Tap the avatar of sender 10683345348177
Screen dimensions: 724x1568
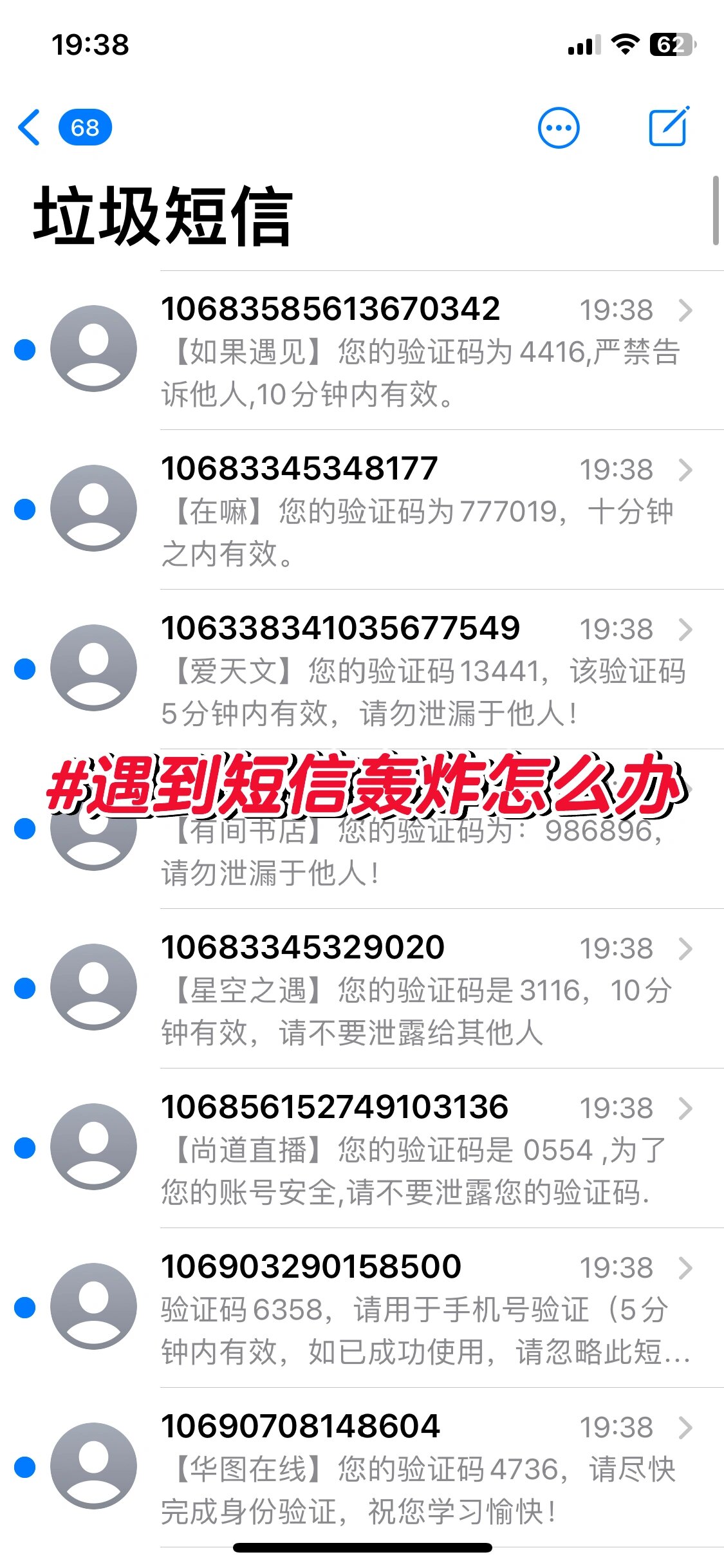tap(93, 509)
